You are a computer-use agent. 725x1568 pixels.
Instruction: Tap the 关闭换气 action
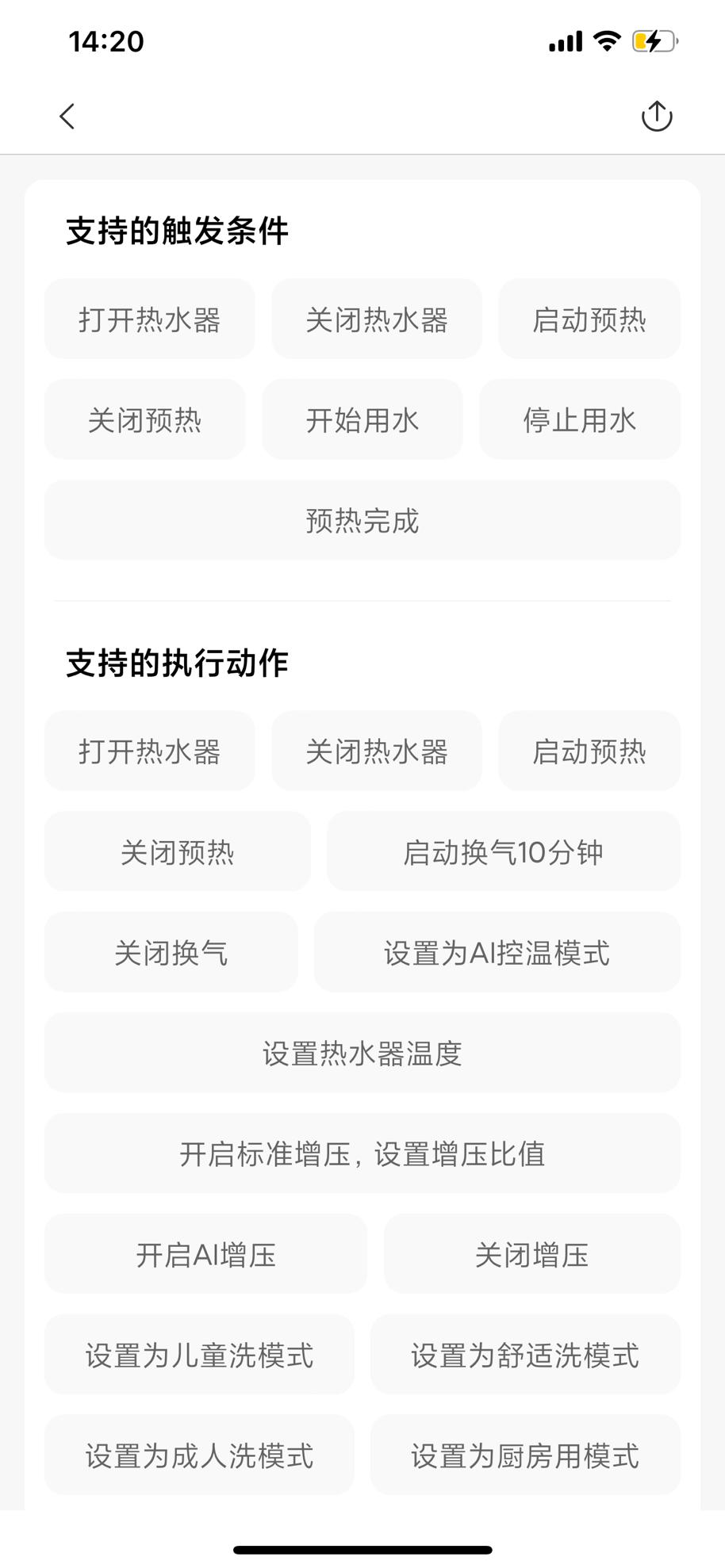coord(171,952)
